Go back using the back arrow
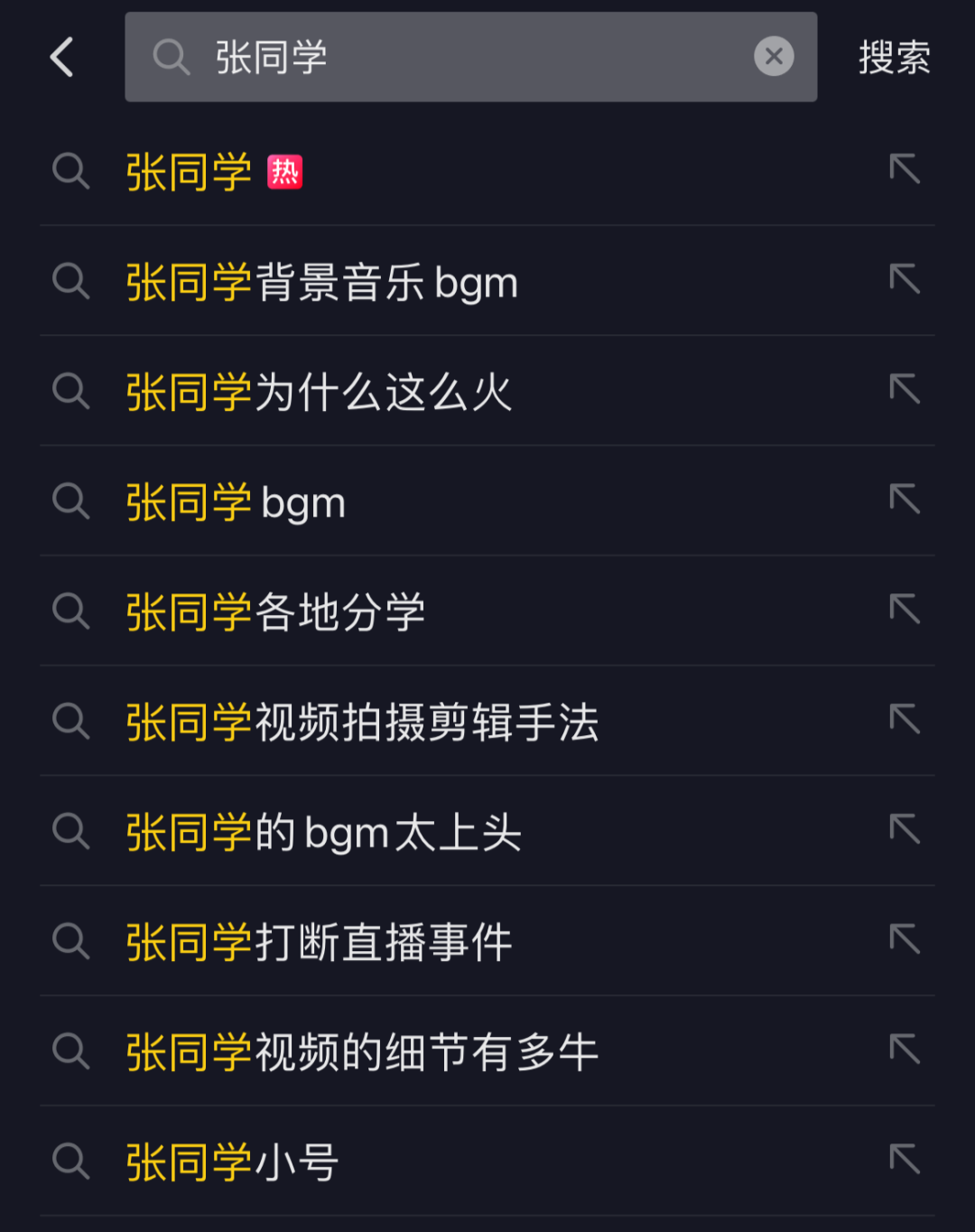975x1232 pixels. 61,58
